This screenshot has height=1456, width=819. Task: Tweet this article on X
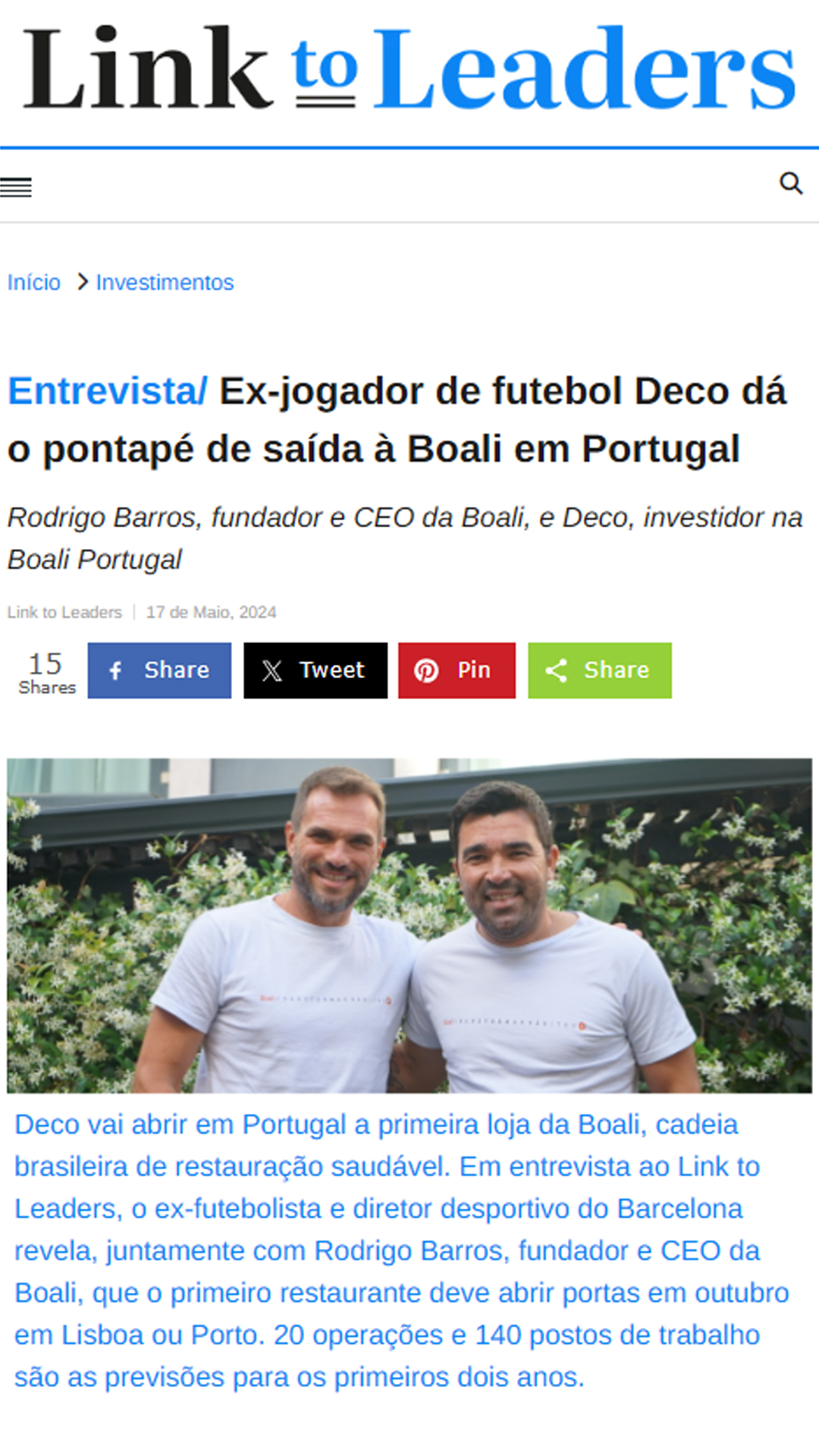pos(315,670)
